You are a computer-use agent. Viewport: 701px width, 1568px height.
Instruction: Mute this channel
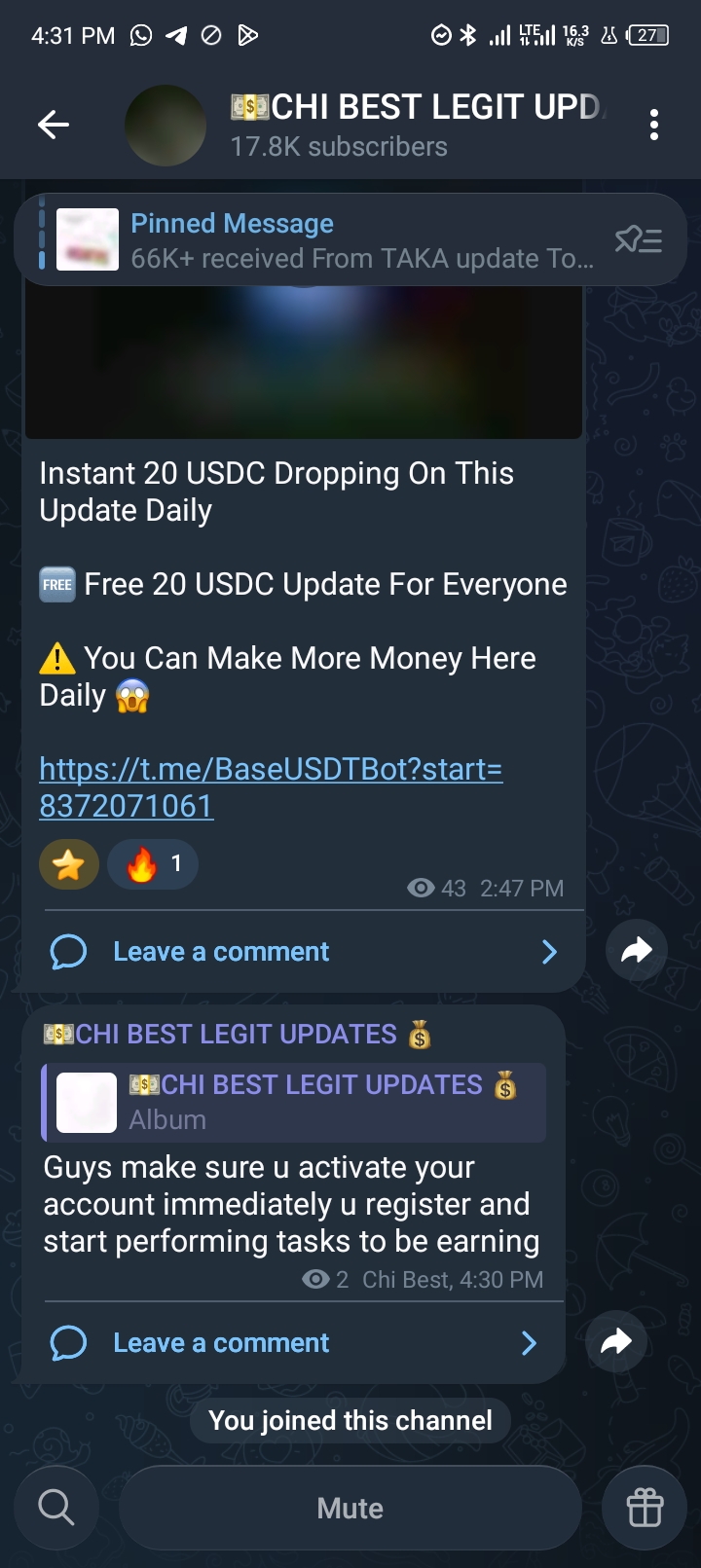click(x=350, y=1508)
